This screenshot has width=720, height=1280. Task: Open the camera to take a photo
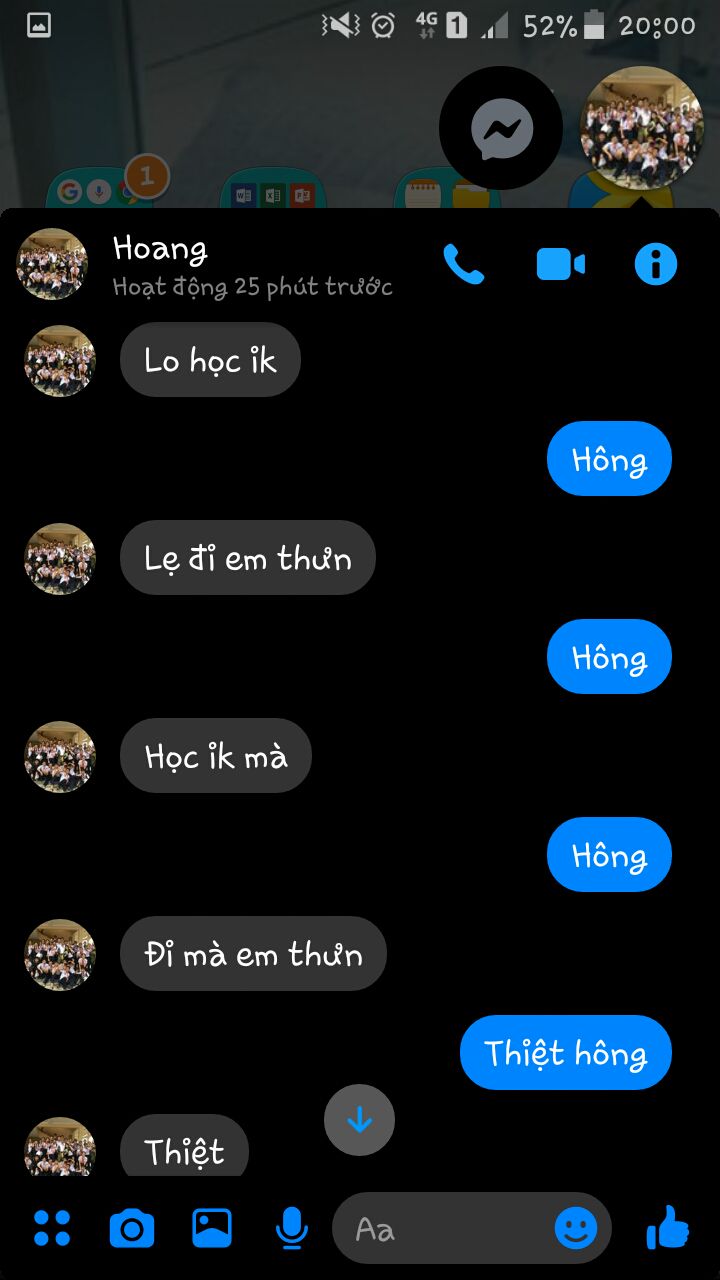(x=132, y=1228)
